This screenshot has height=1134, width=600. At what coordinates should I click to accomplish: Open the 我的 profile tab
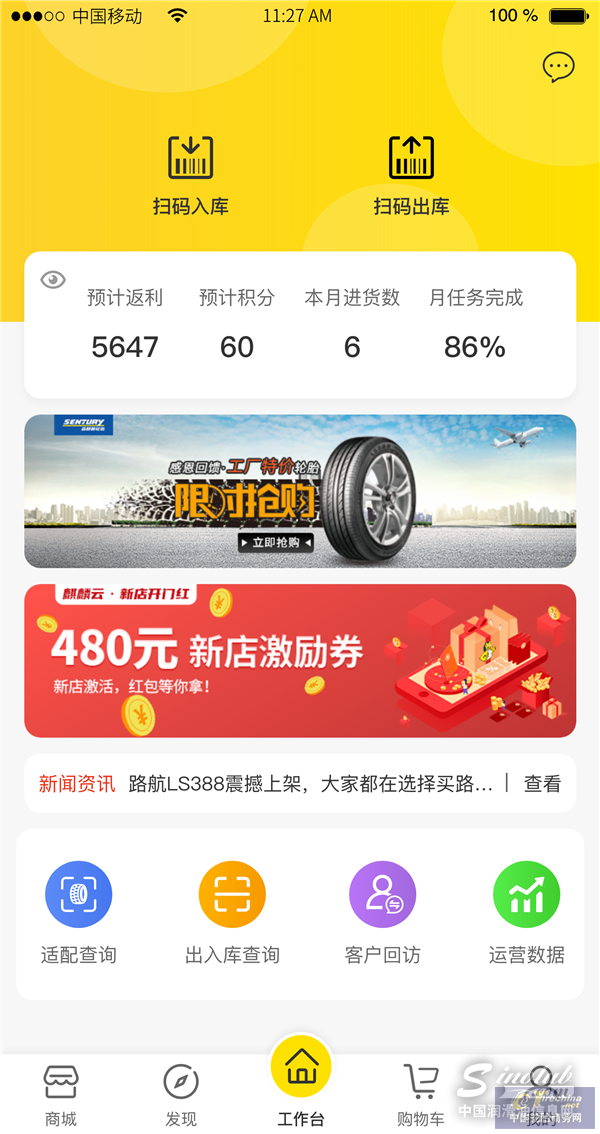541,1095
